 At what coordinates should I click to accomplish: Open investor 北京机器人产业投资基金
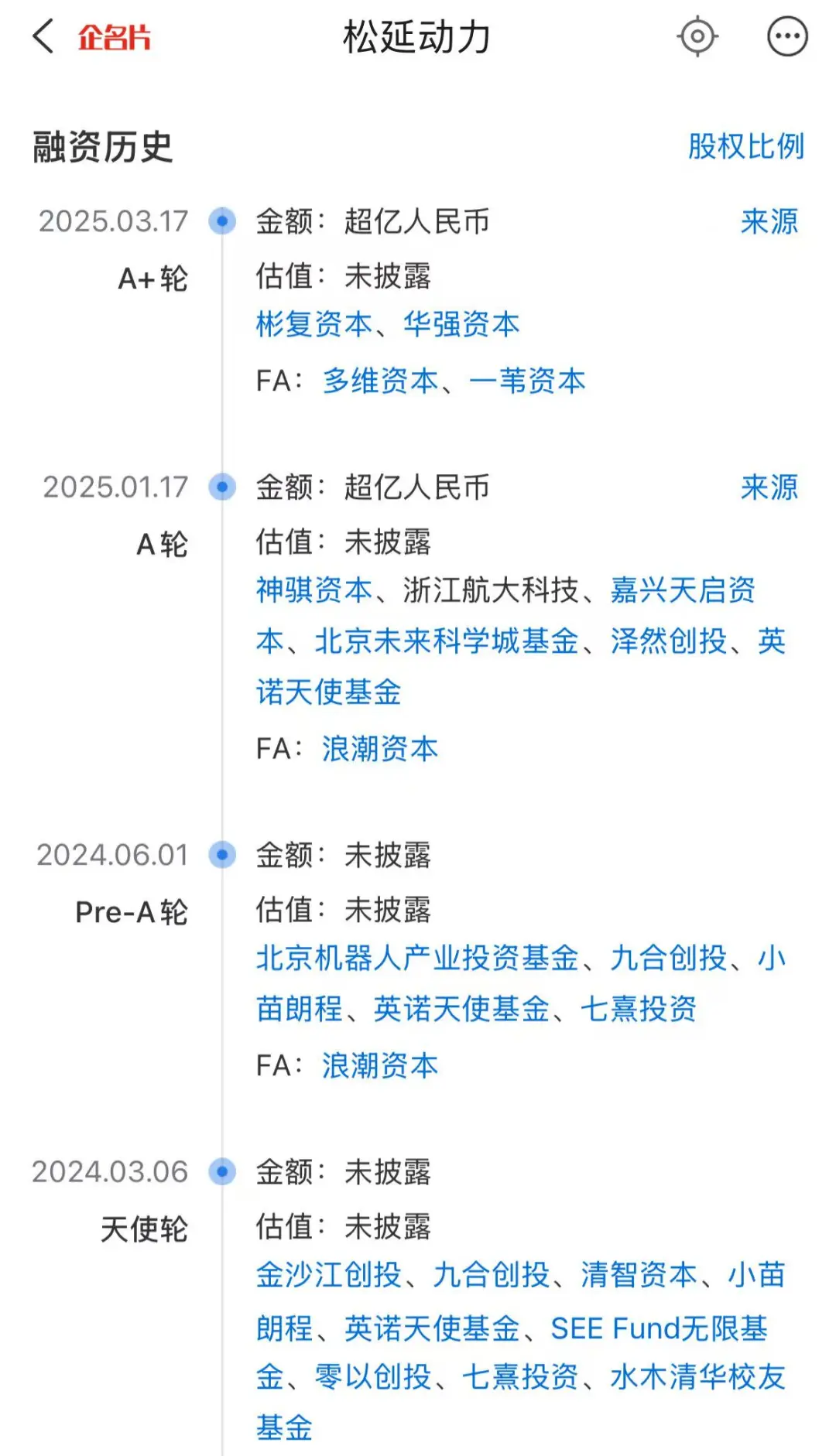click(418, 959)
